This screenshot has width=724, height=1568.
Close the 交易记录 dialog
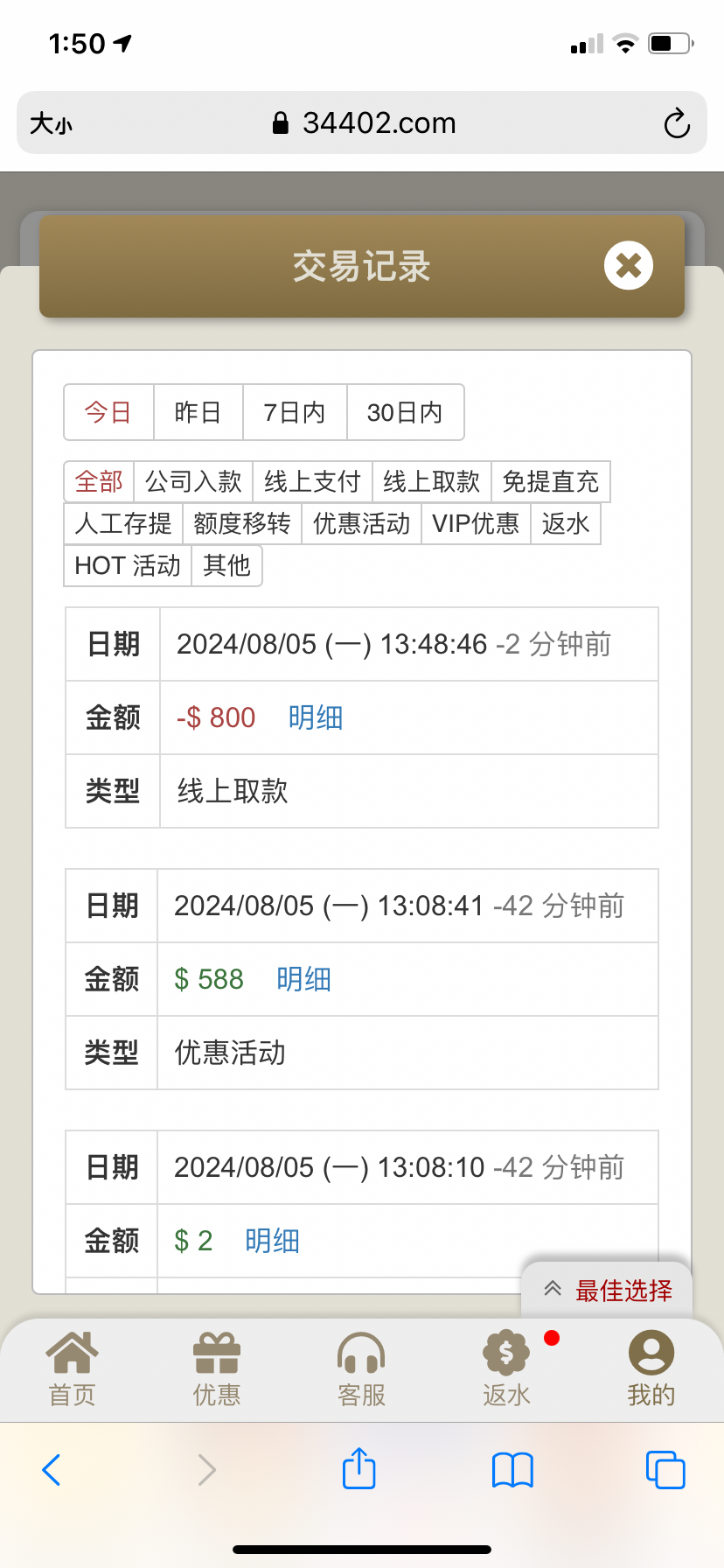click(629, 265)
